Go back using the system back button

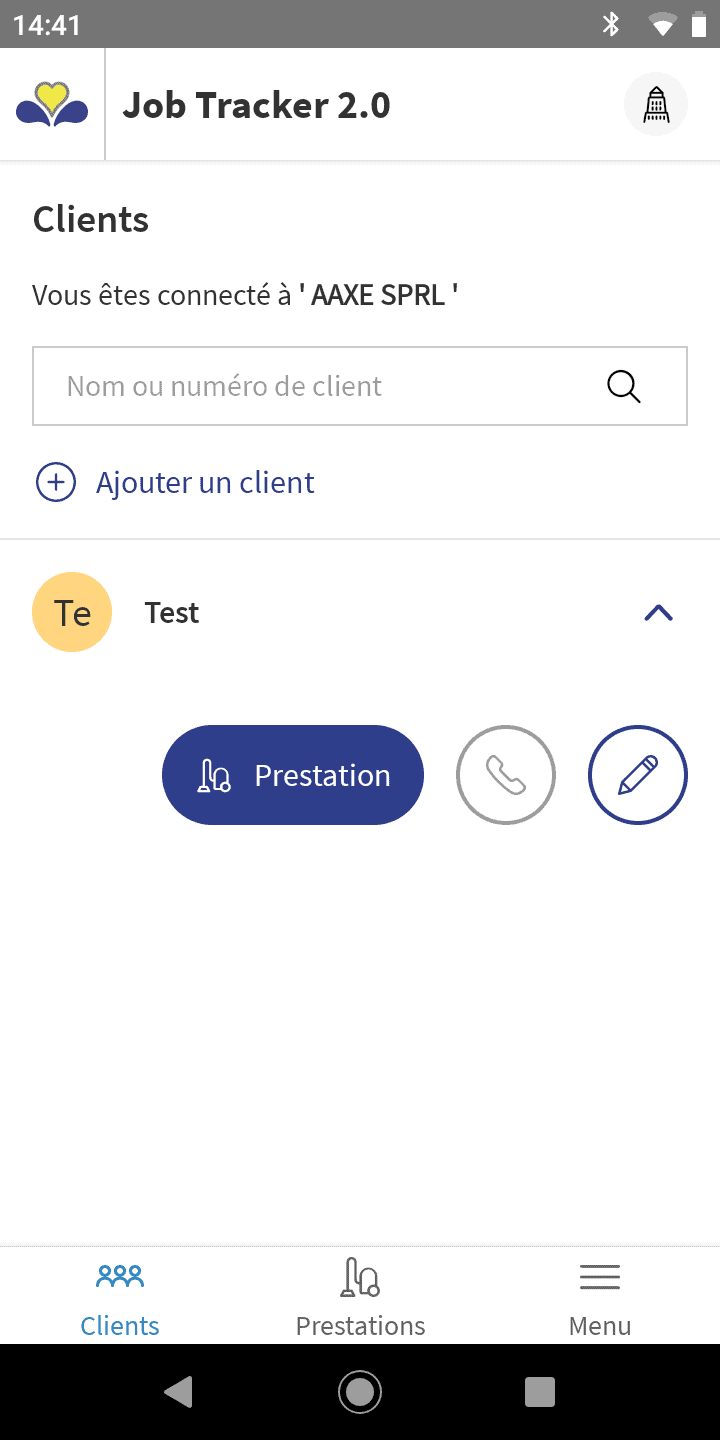[x=178, y=1392]
